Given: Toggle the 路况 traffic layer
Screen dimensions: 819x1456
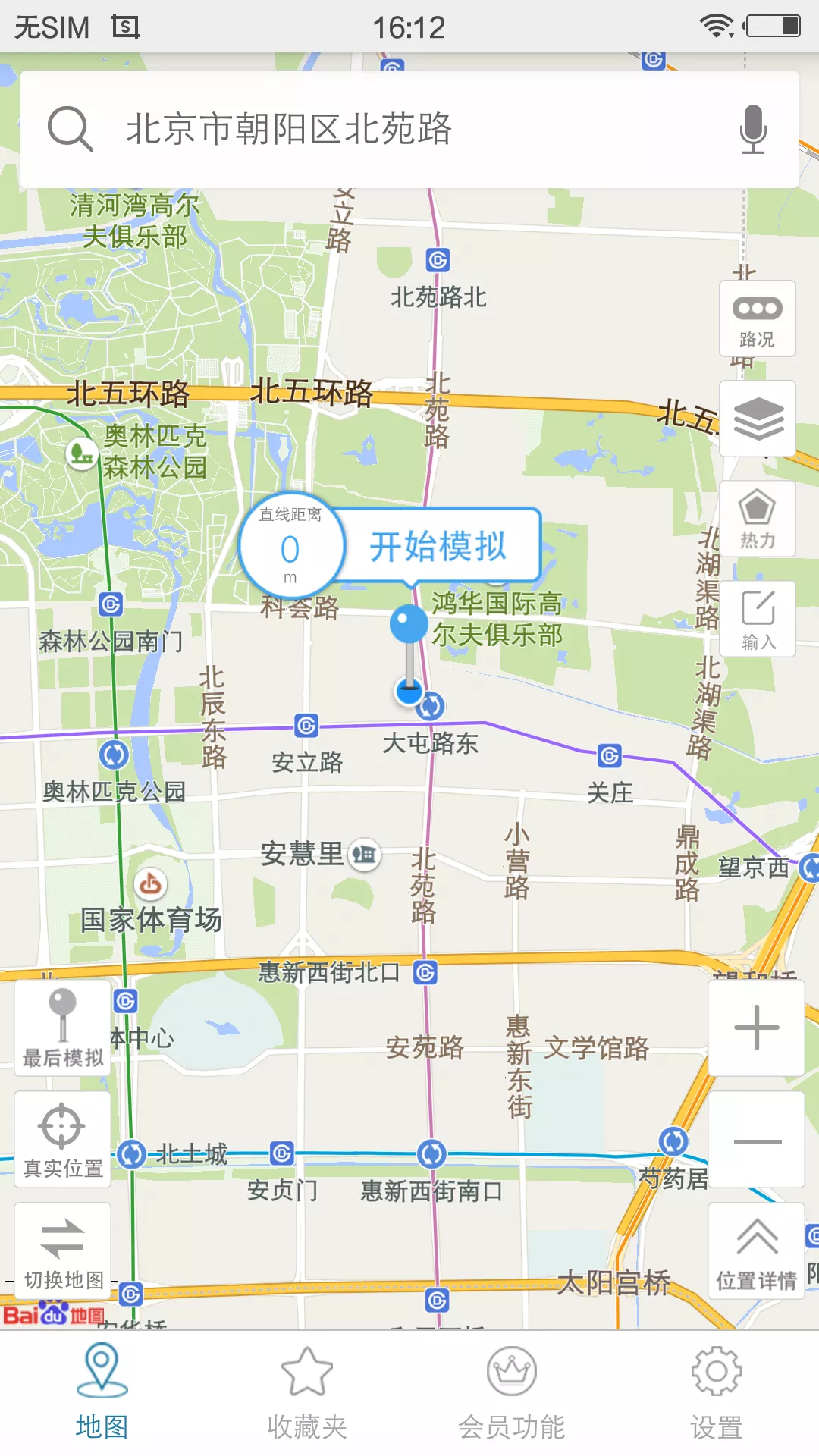Looking at the screenshot, I should [757, 319].
